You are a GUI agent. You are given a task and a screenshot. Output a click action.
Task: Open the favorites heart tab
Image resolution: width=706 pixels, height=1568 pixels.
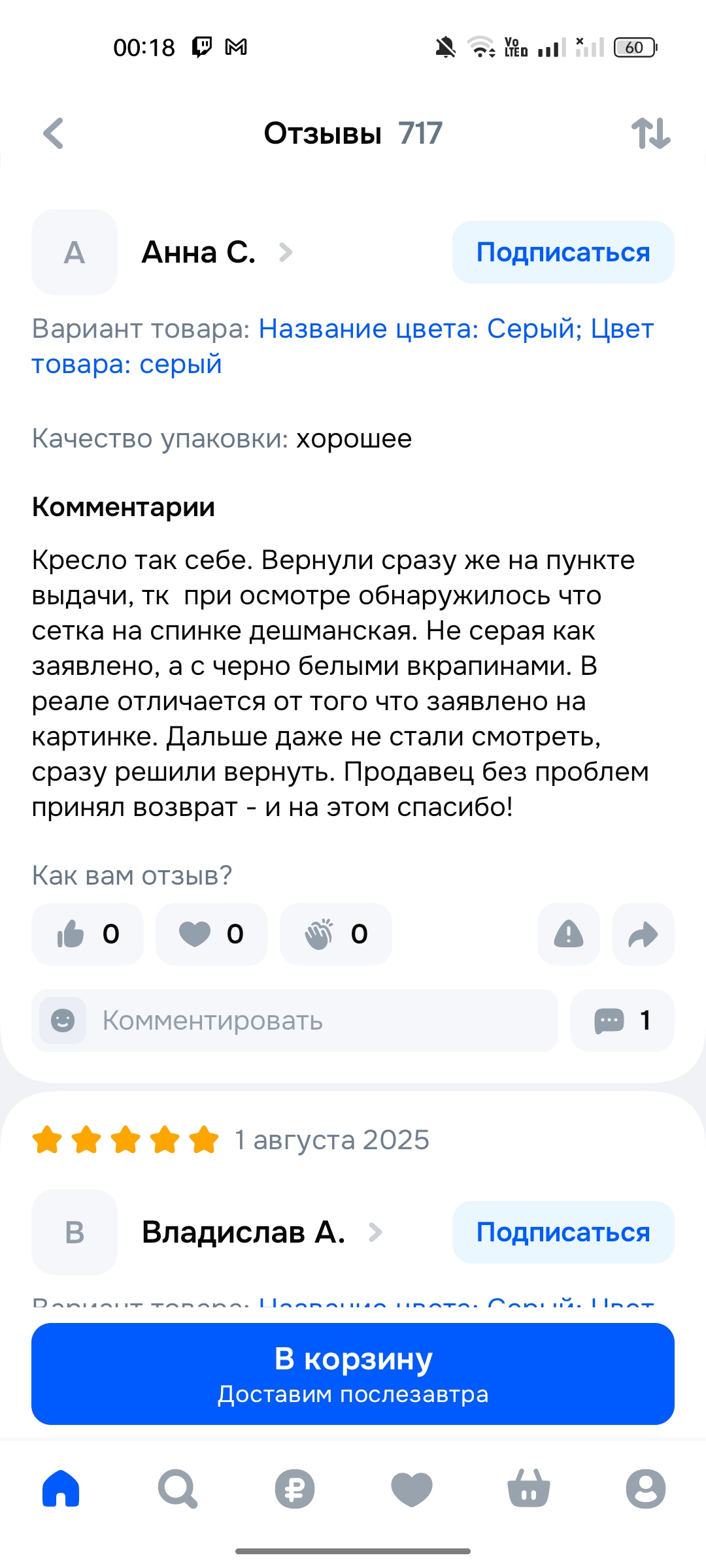(412, 1488)
